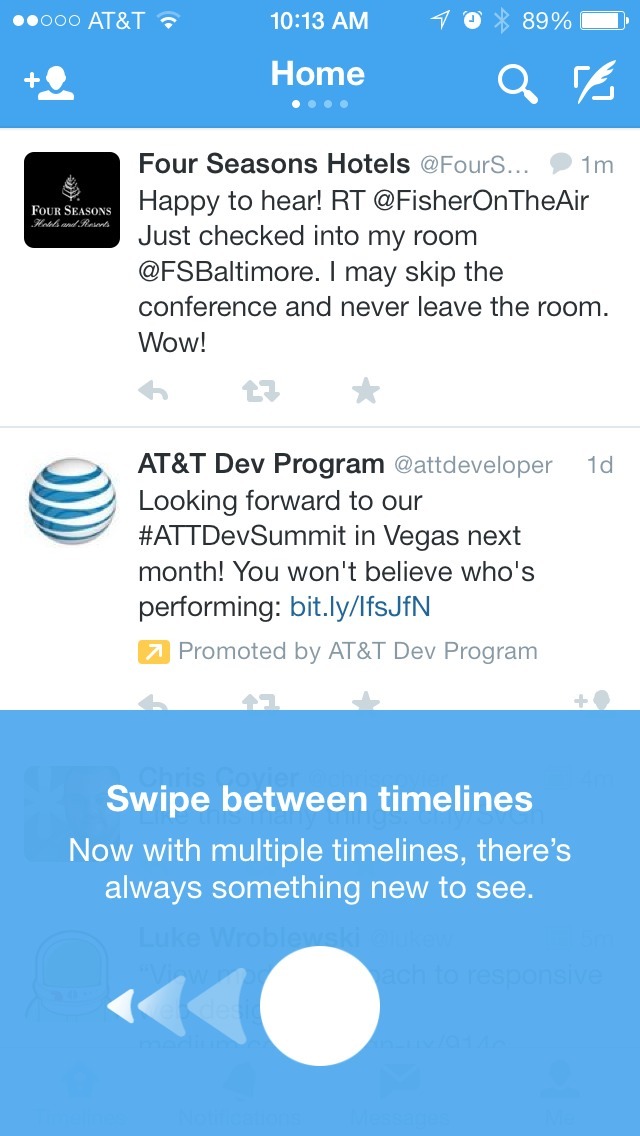Open the bit.ly/IfsJfN link
The image size is (640, 1136).
(x=360, y=607)
